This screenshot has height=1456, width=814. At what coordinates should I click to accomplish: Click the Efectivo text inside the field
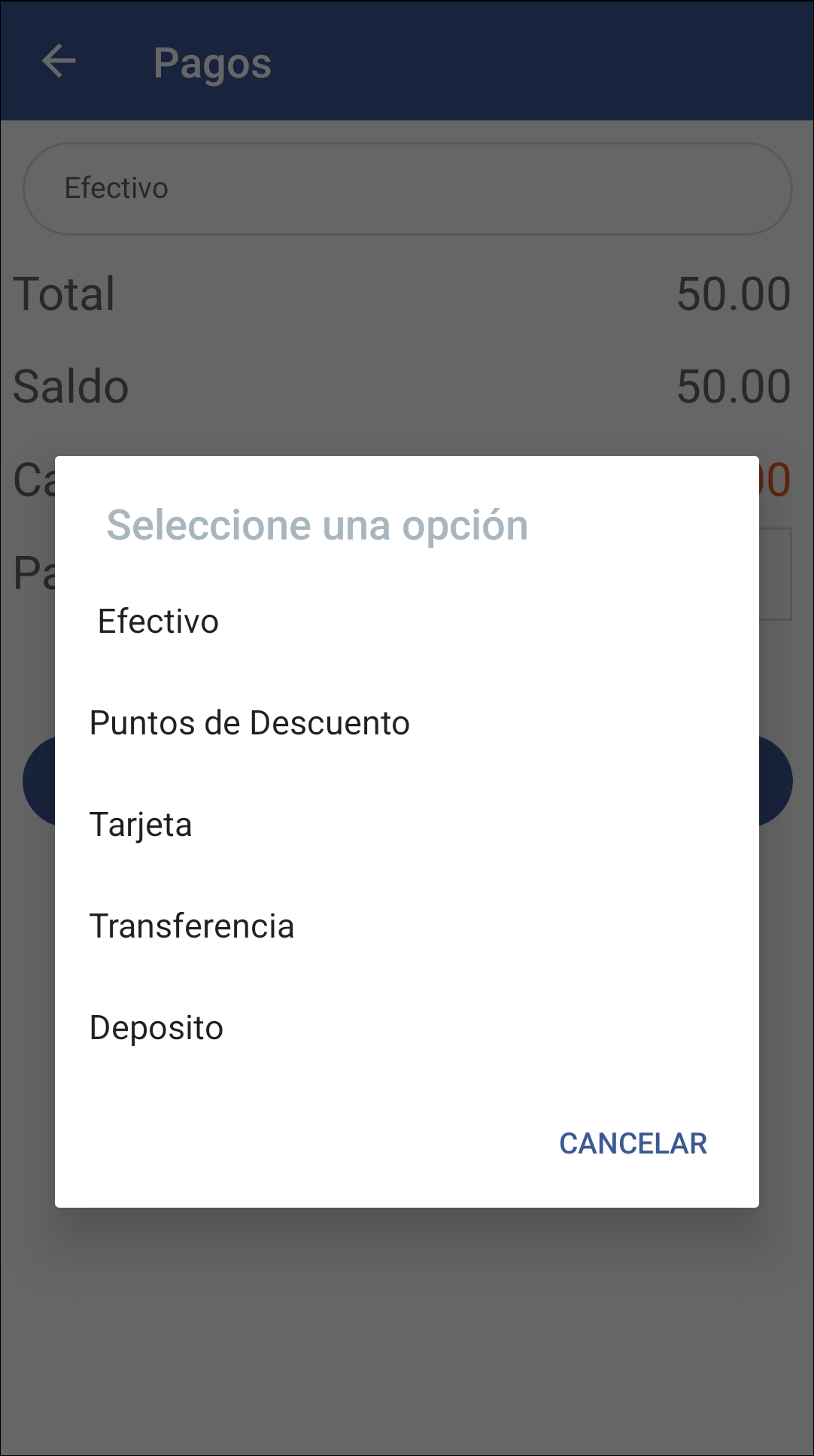(x=117, y=187)
